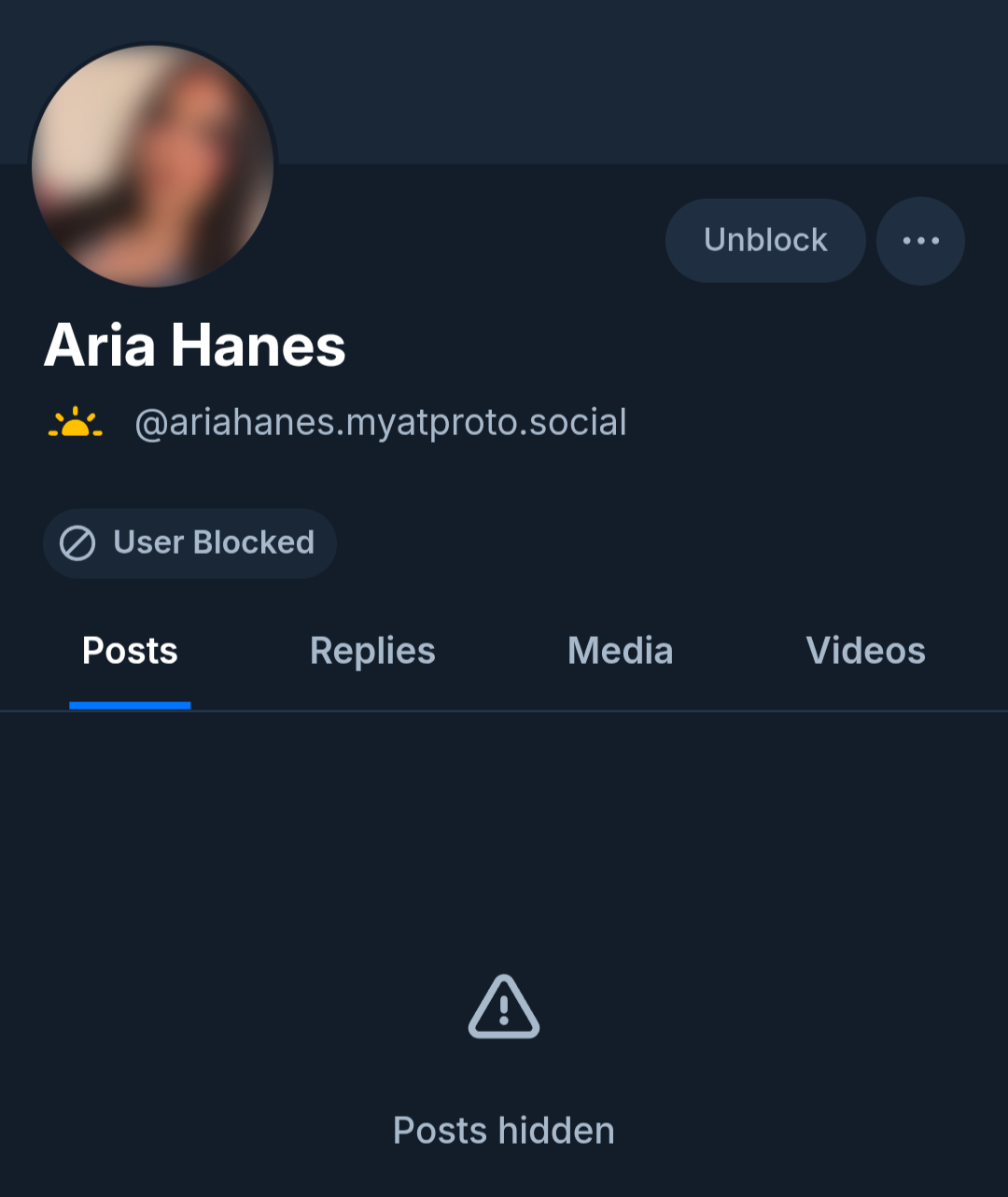View Aria Hanes's profile picture
Screen dimensions: 1008x1197
click(153, 166)
